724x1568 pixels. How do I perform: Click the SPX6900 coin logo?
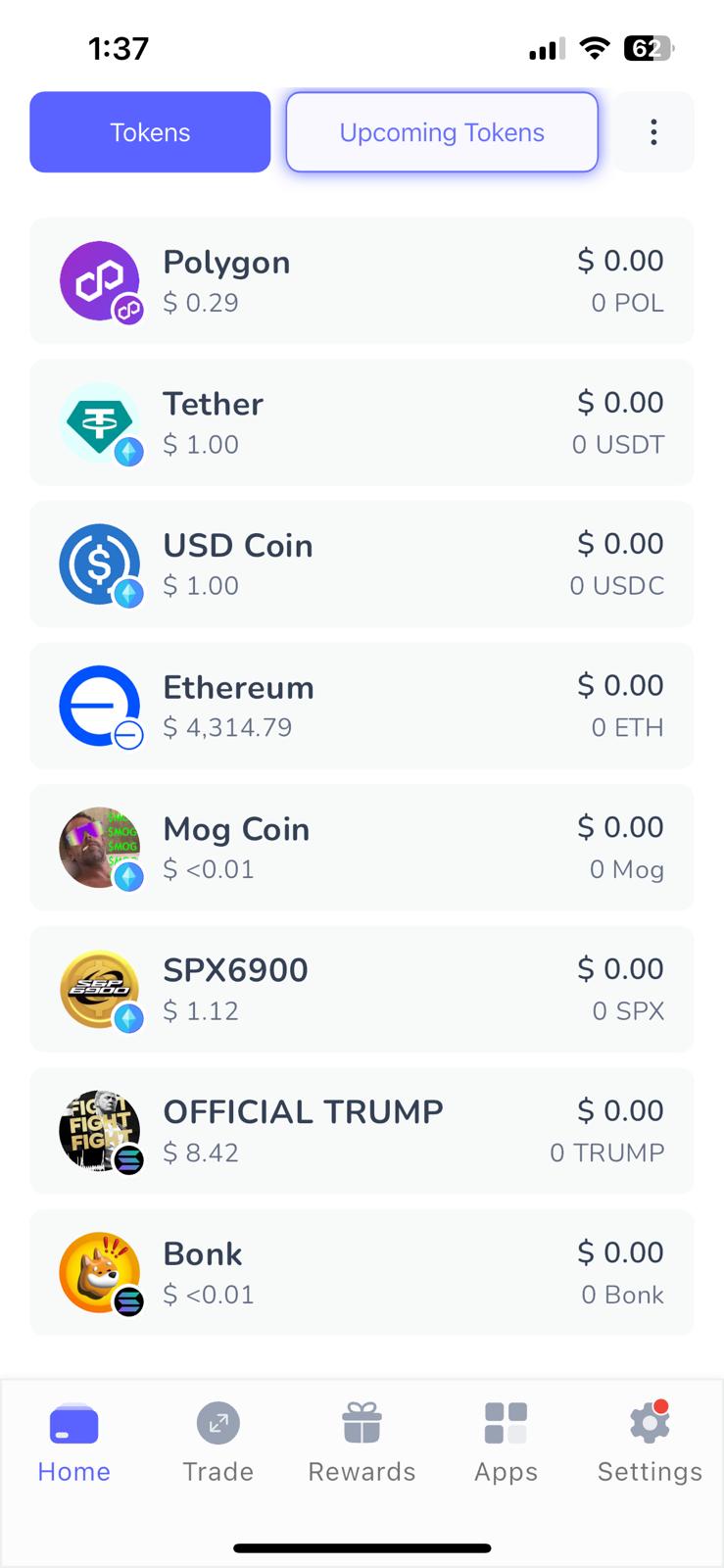click(100, 989)
